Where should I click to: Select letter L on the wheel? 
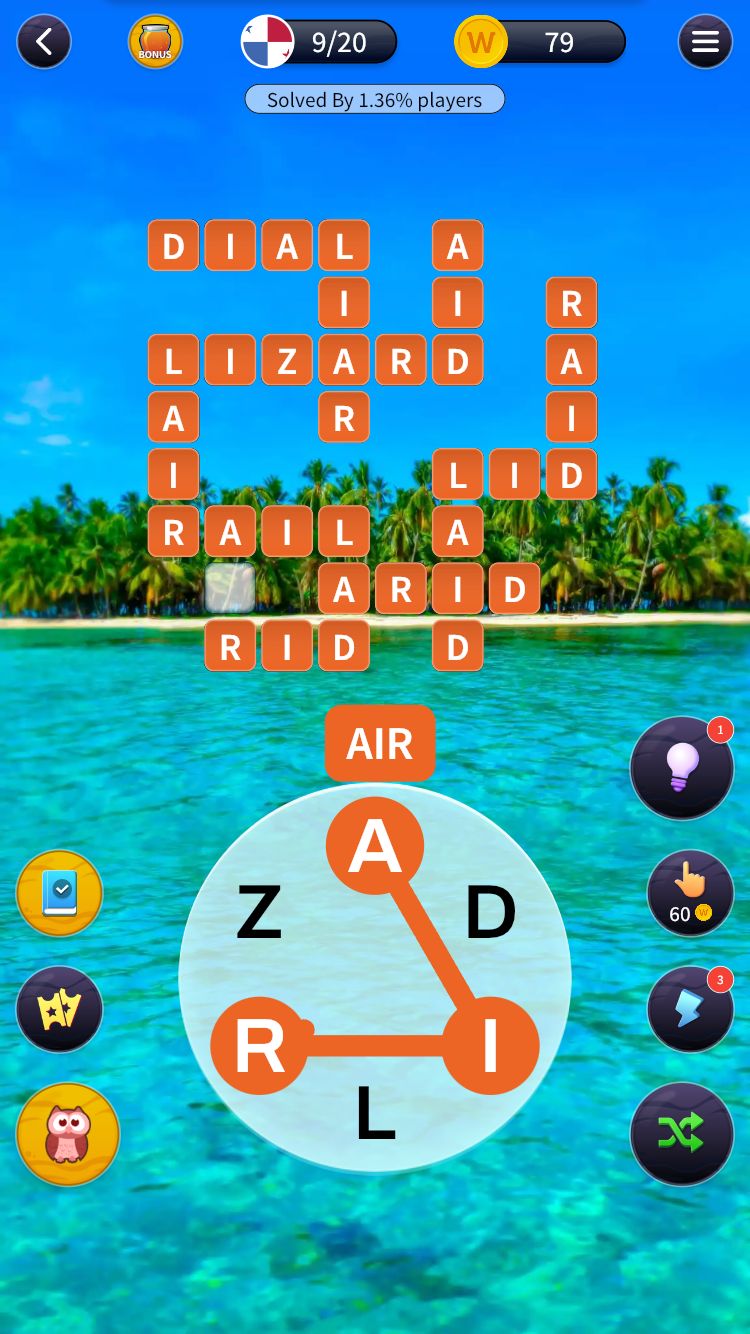375,1113
